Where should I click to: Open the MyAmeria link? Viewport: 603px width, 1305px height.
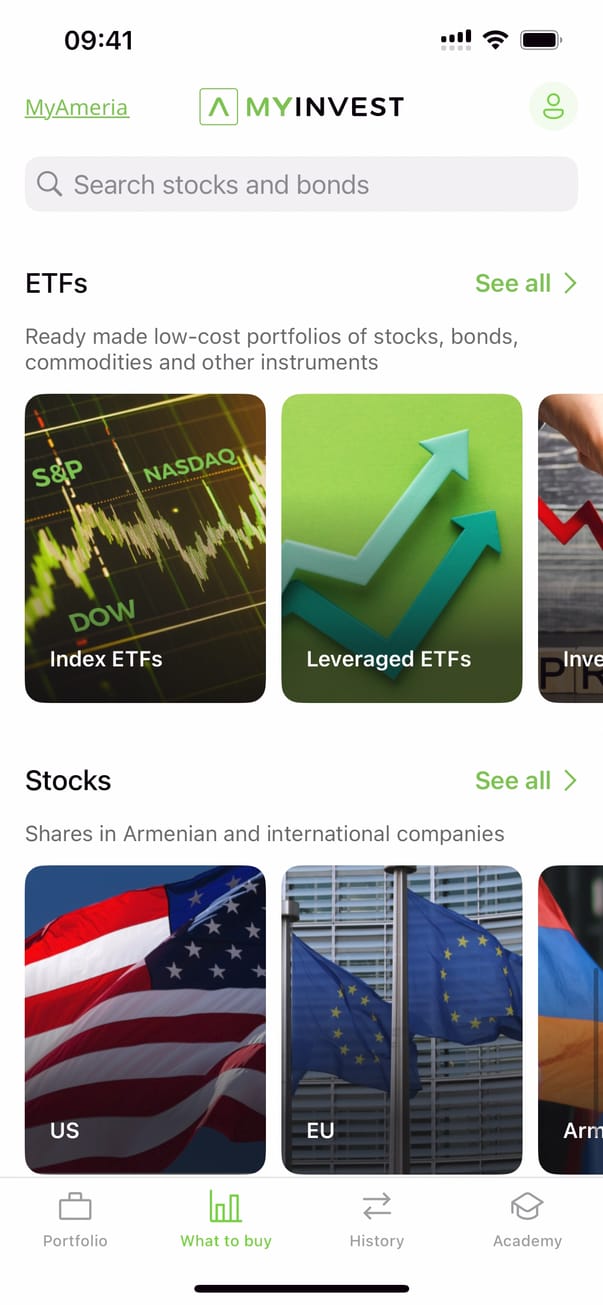click(x=76, y=108)
